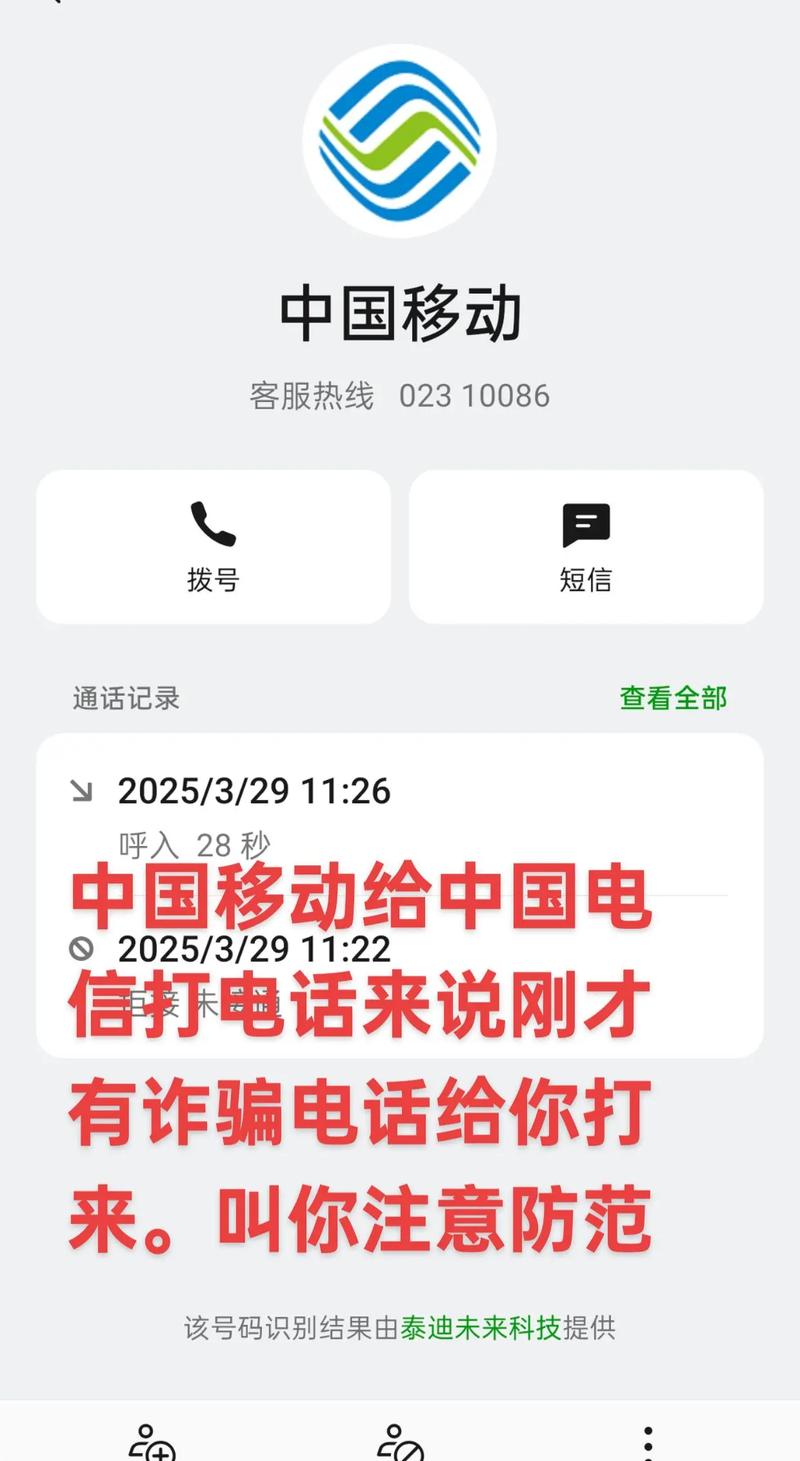Open 查看全部 to see all call records
The height and width of the screenshot is (1461, 800).
pyautogui.click(x=672, y=700)
